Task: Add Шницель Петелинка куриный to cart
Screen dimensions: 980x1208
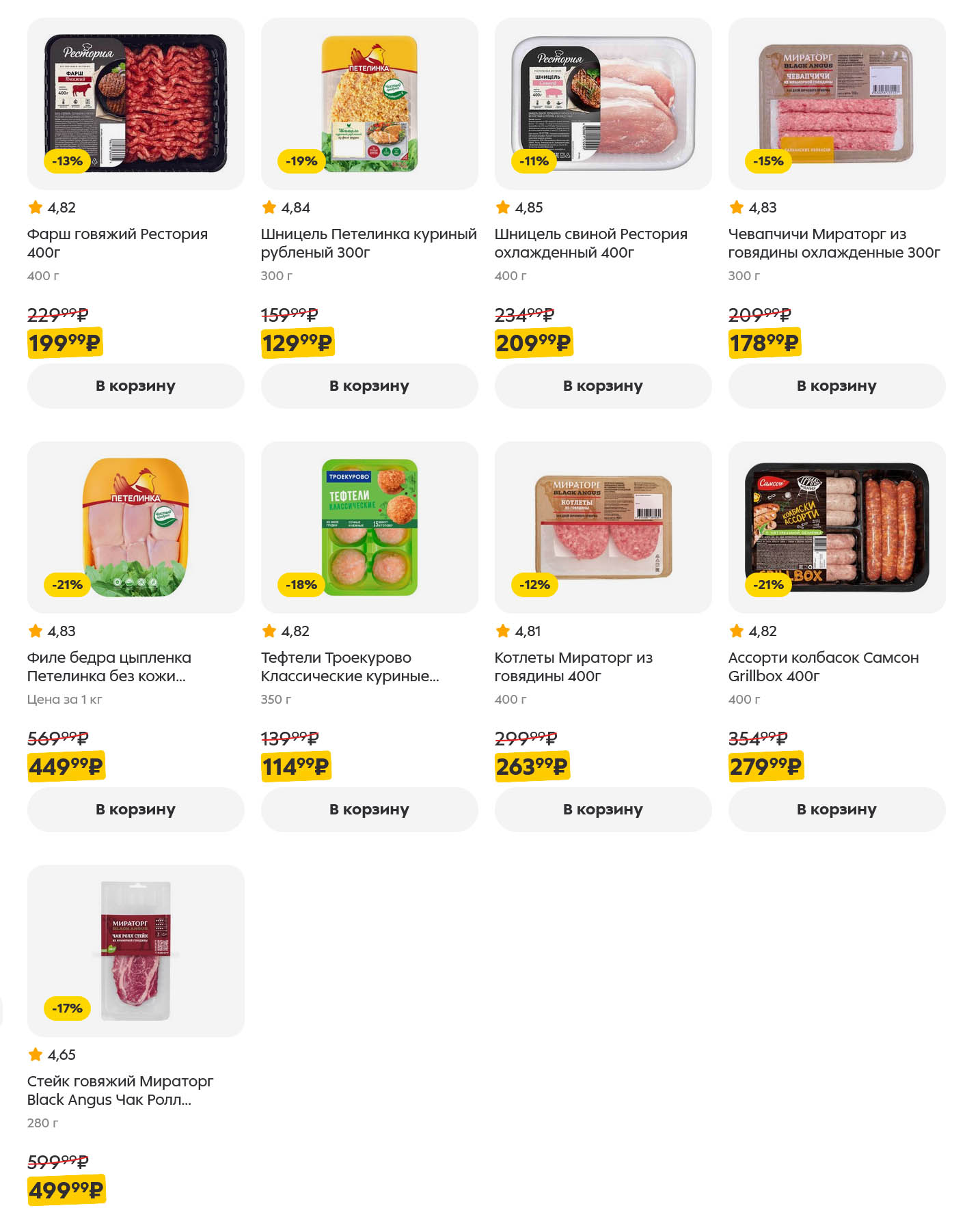Action: [x=369, y=386]
